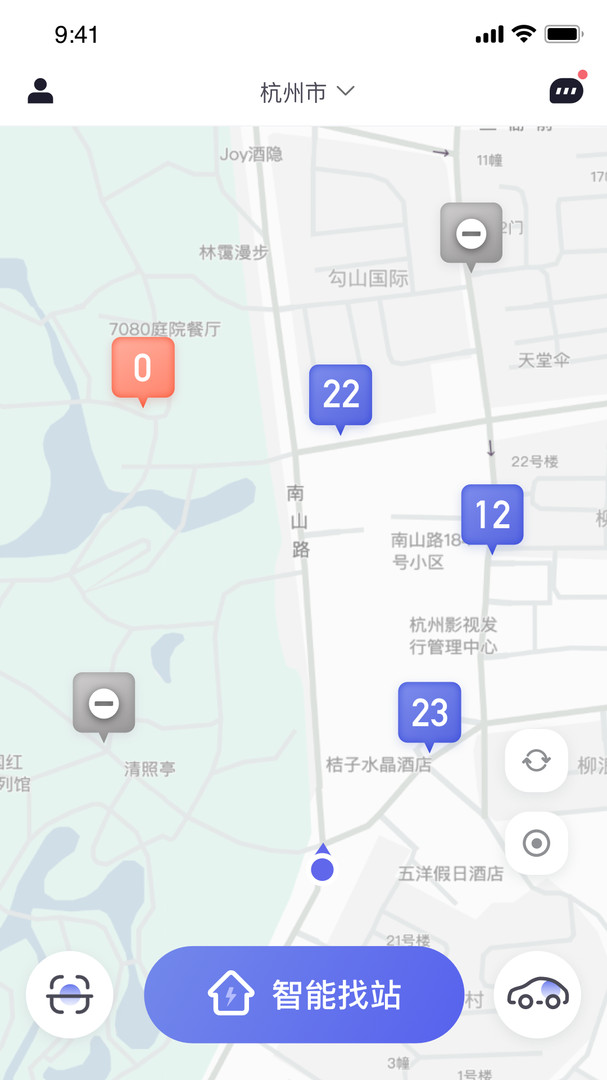Open the scan code button

coord(69,994)
